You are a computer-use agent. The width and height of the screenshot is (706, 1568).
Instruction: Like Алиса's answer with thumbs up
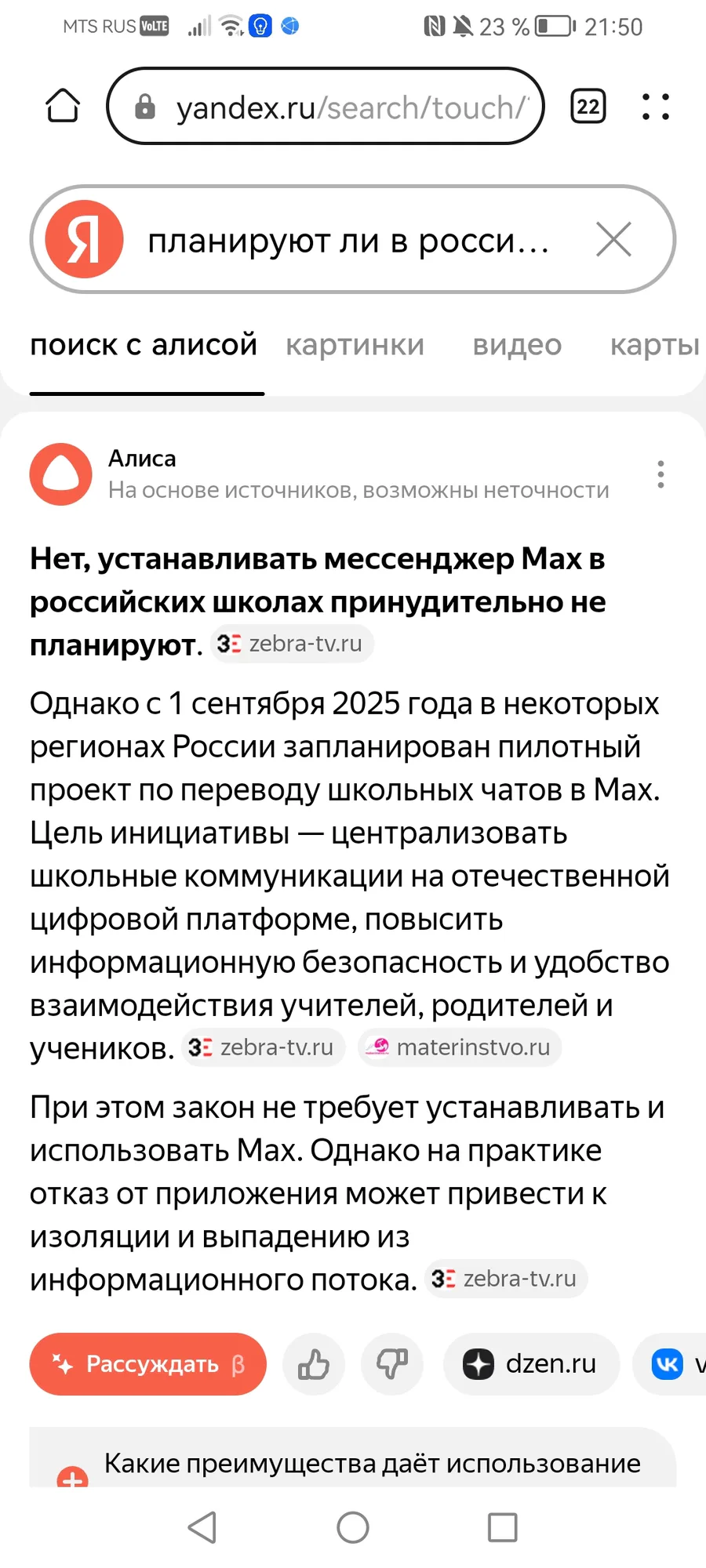(314, 1364)
